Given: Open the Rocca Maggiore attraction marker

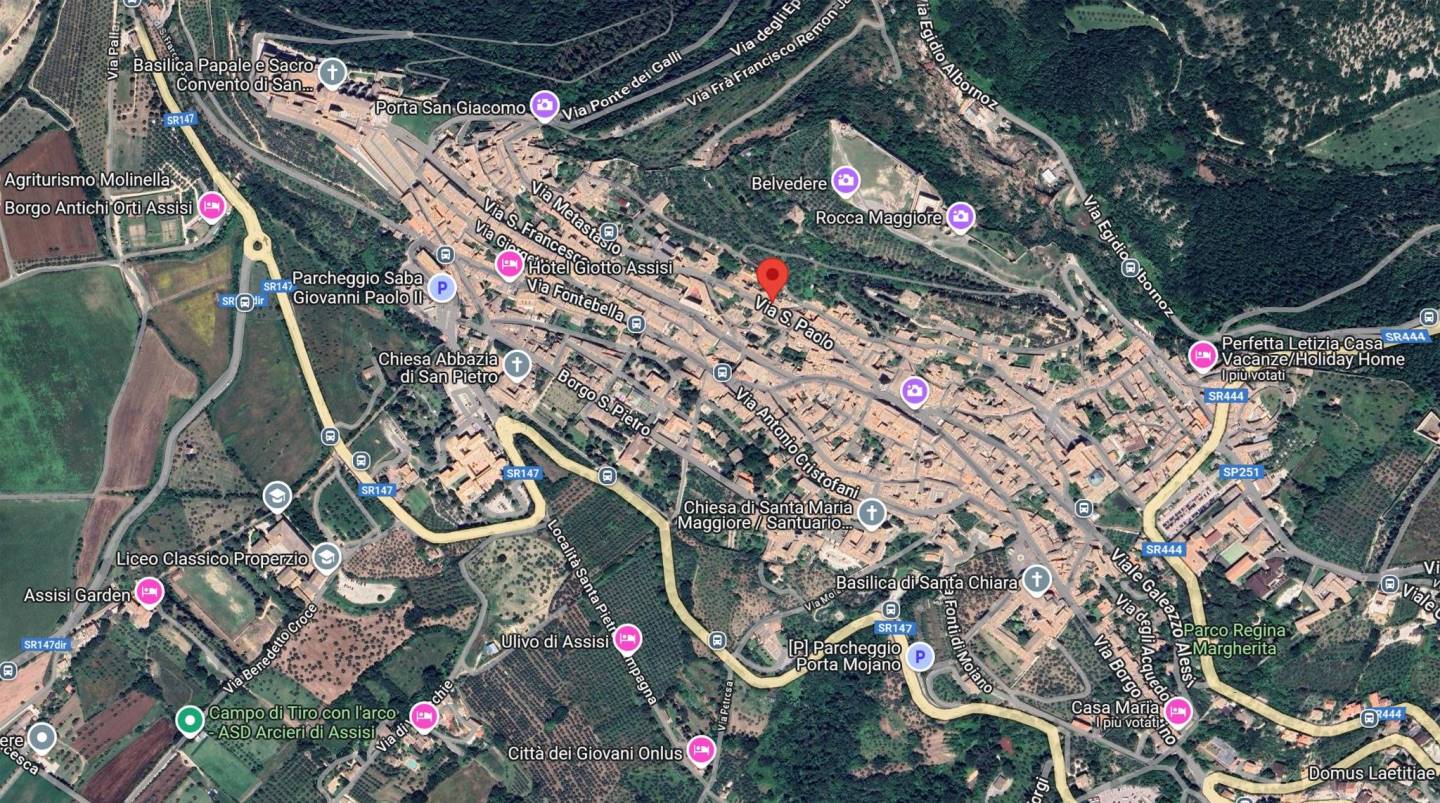Looking at the screenshot, I should (961, 216).
